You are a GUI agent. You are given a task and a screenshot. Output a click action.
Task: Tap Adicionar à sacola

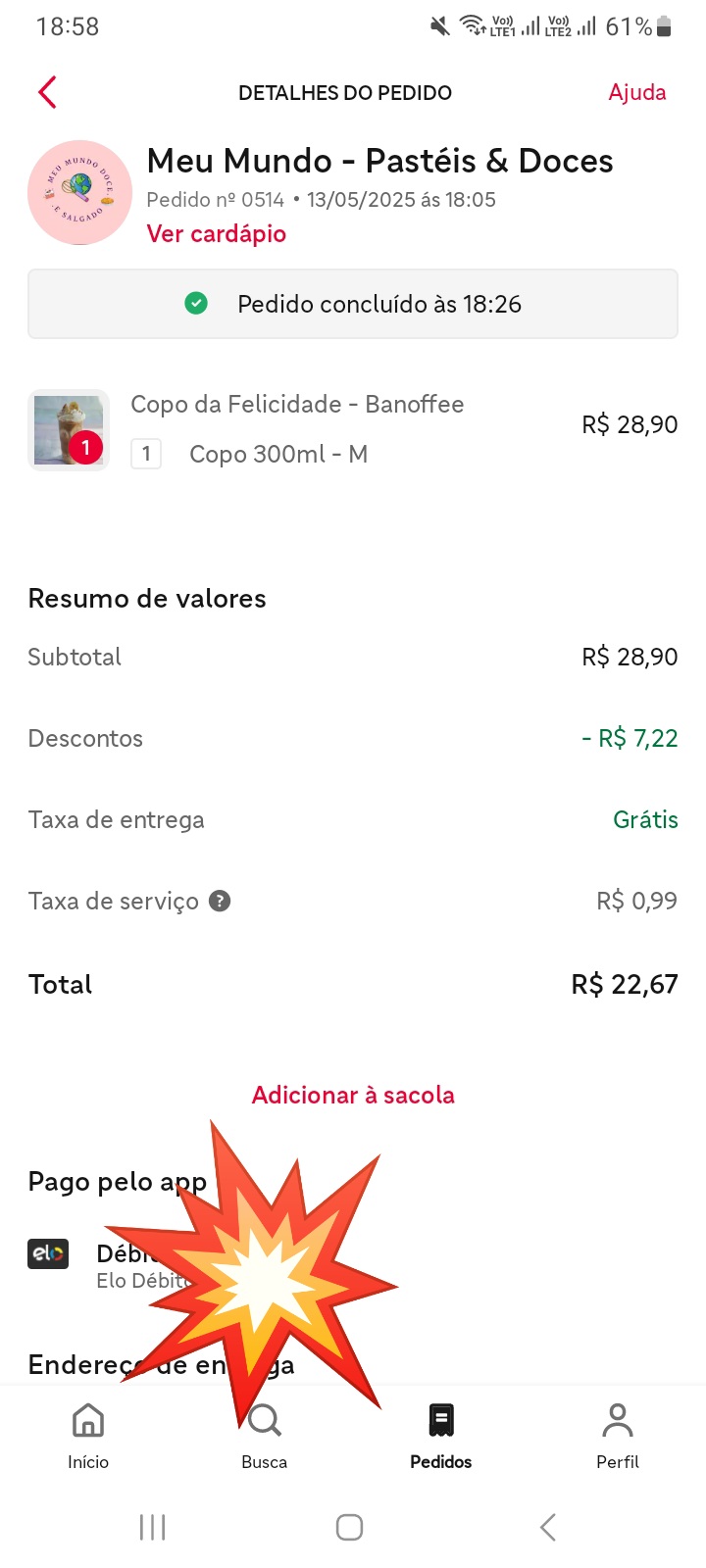pos(353,1095)
